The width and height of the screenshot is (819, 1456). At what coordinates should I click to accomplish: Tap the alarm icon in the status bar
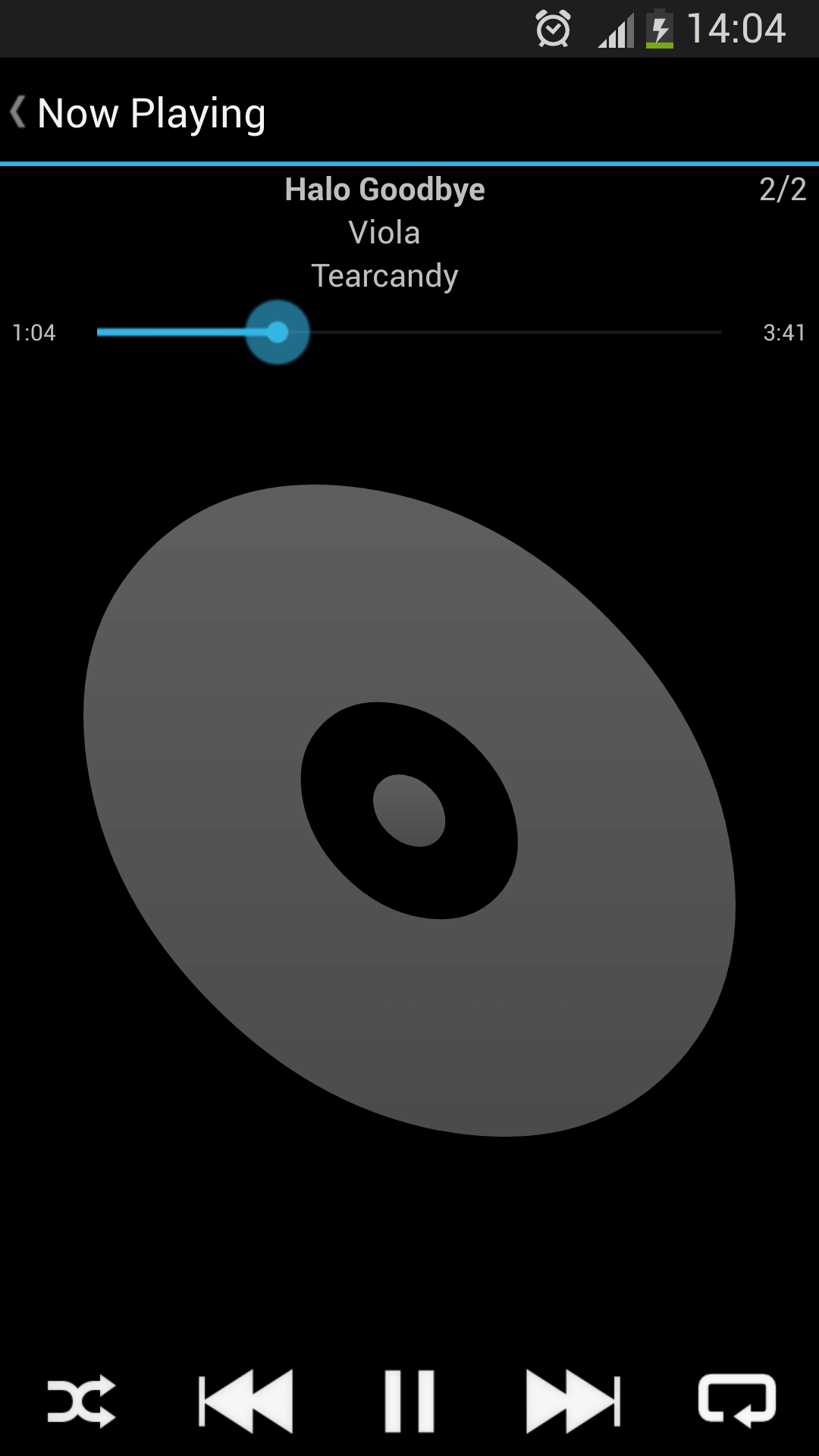click(x=554, y=27)
